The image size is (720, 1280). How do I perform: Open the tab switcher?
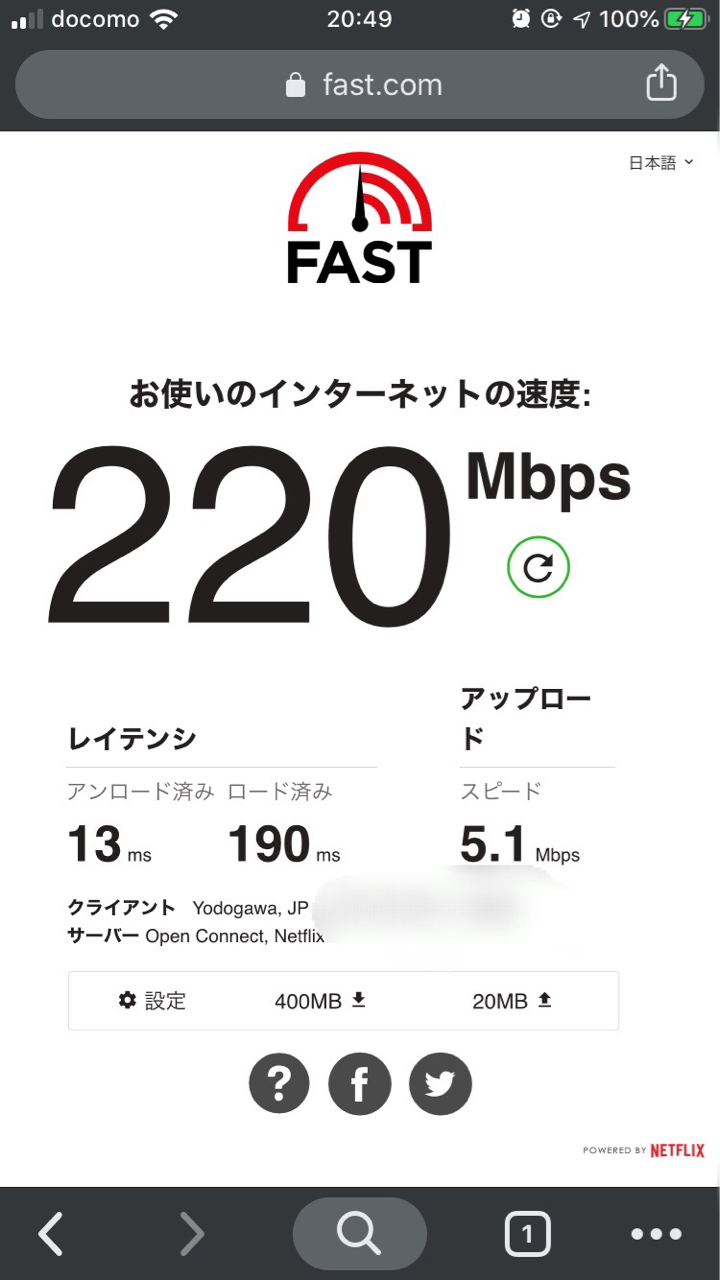(x=527, y=1234)
